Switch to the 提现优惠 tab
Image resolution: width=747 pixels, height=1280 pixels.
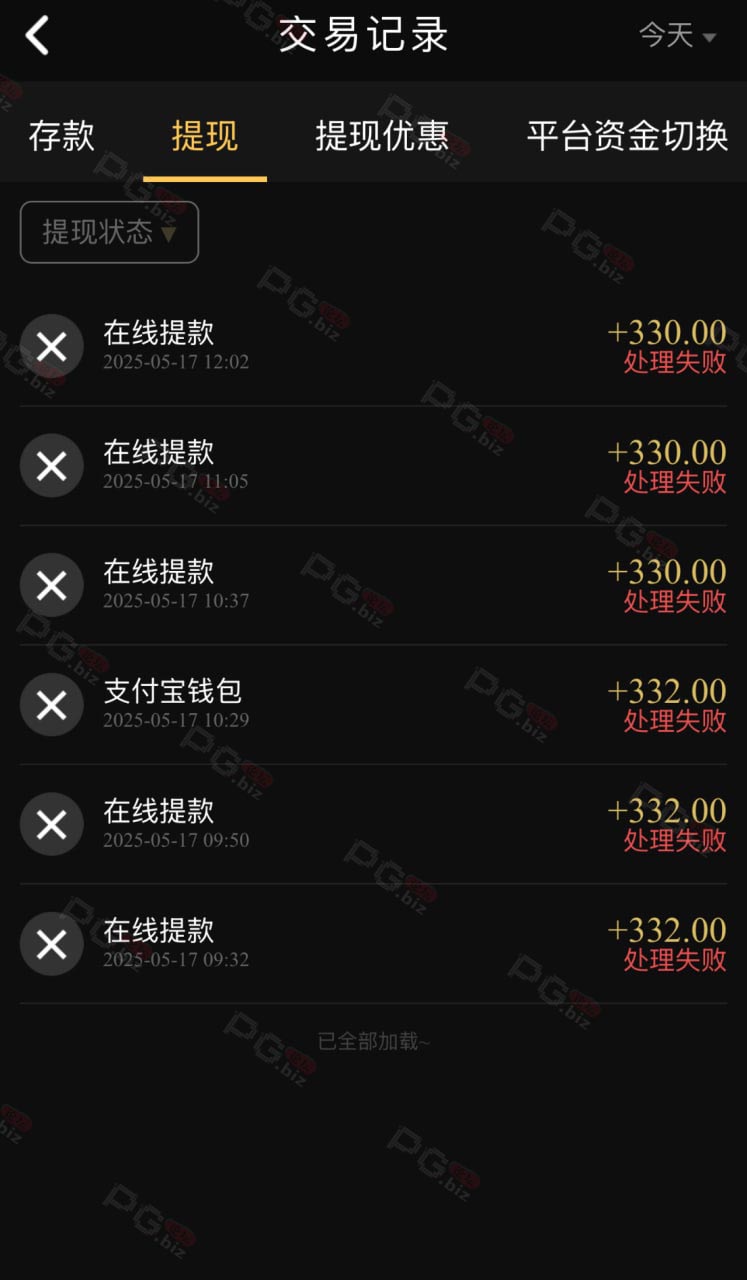pyautogui.click(x=382, y=136)
